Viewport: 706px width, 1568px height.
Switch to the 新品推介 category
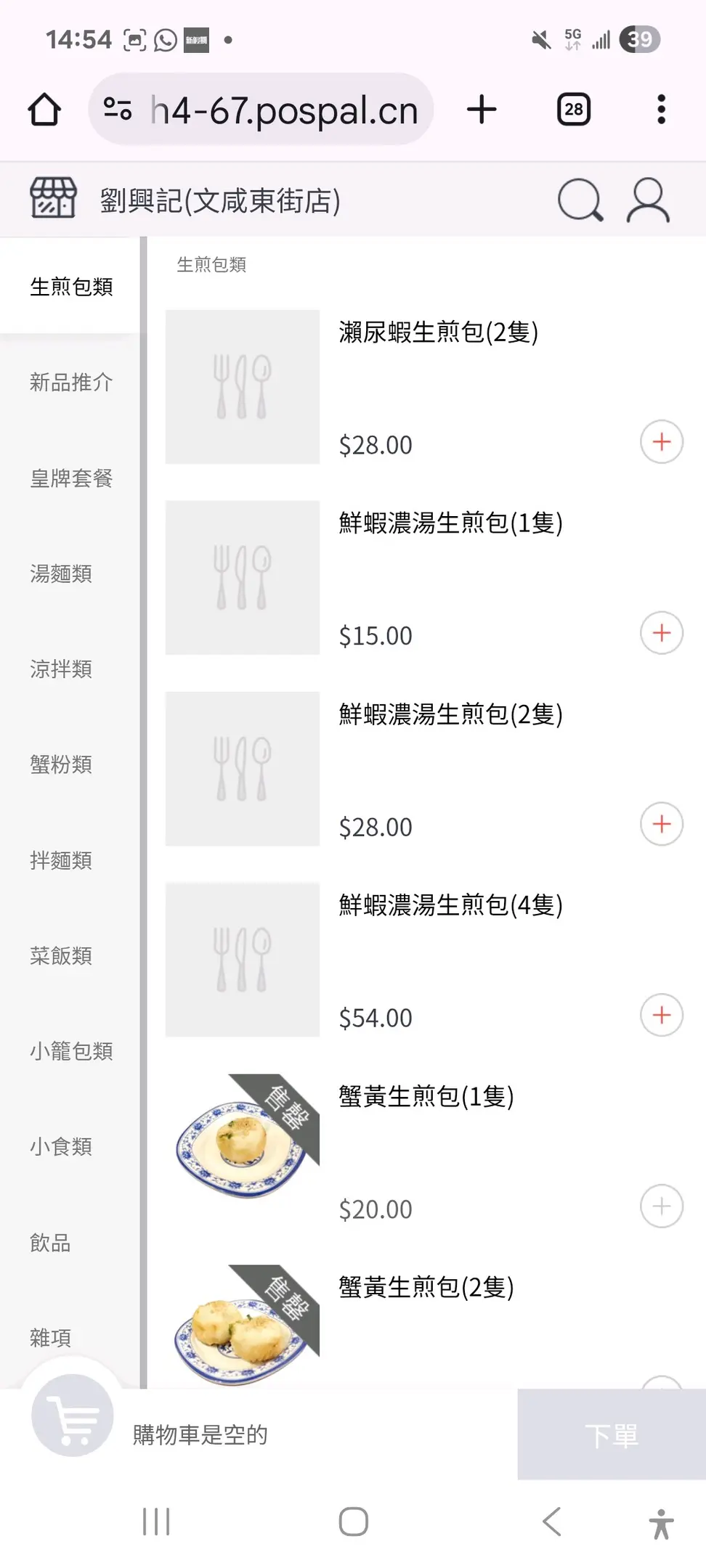coord(70,382)
